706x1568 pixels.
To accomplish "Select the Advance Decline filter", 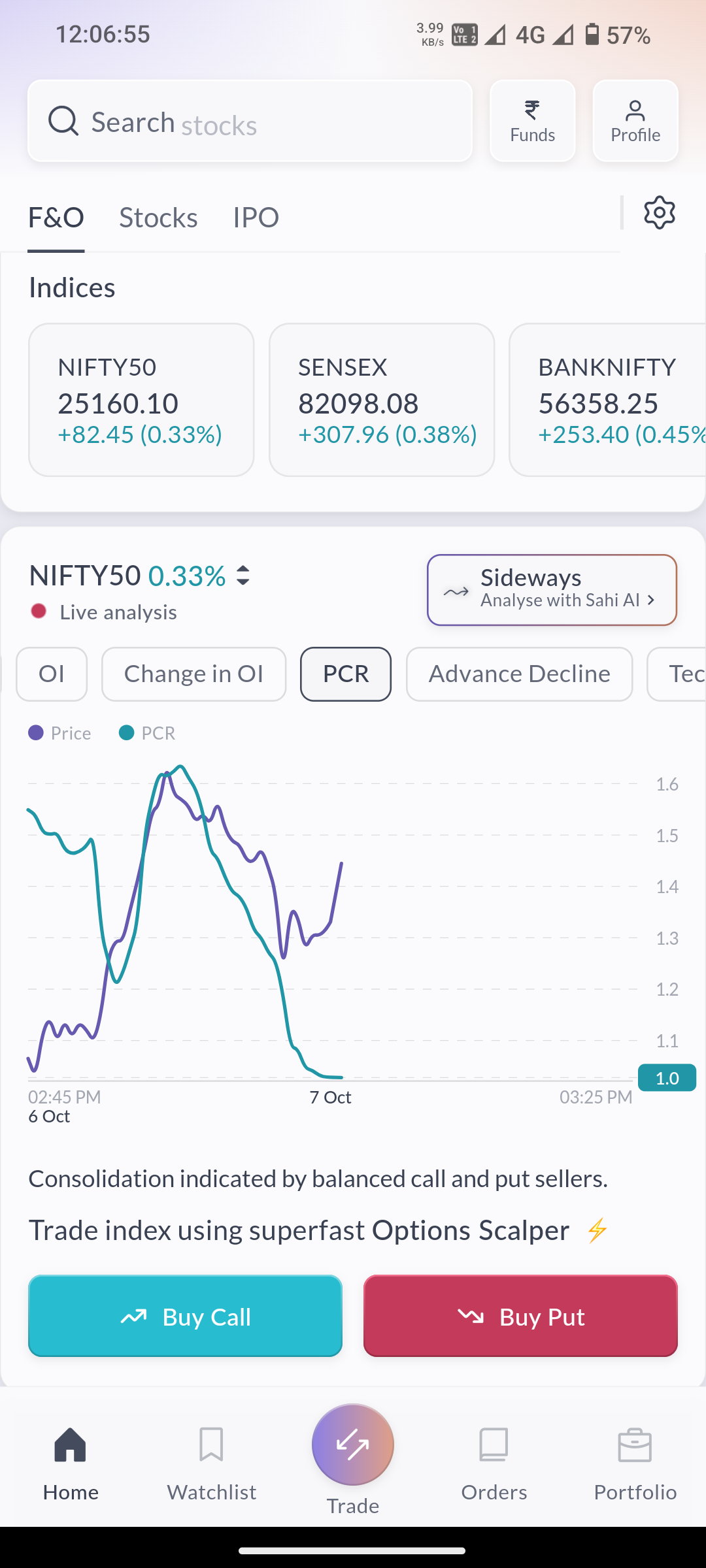I will point(518,674).
